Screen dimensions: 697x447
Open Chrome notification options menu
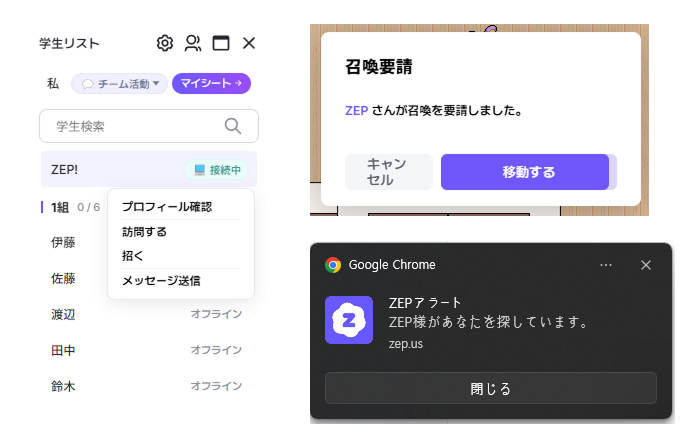pos(606,265)
